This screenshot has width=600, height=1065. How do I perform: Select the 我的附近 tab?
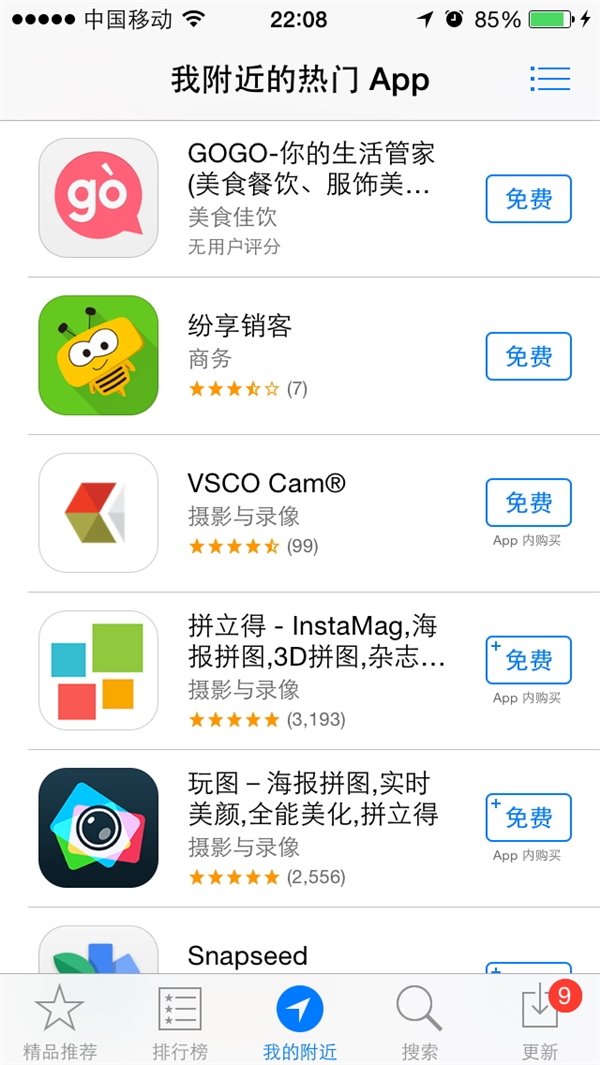click(x=300, y=1022)
